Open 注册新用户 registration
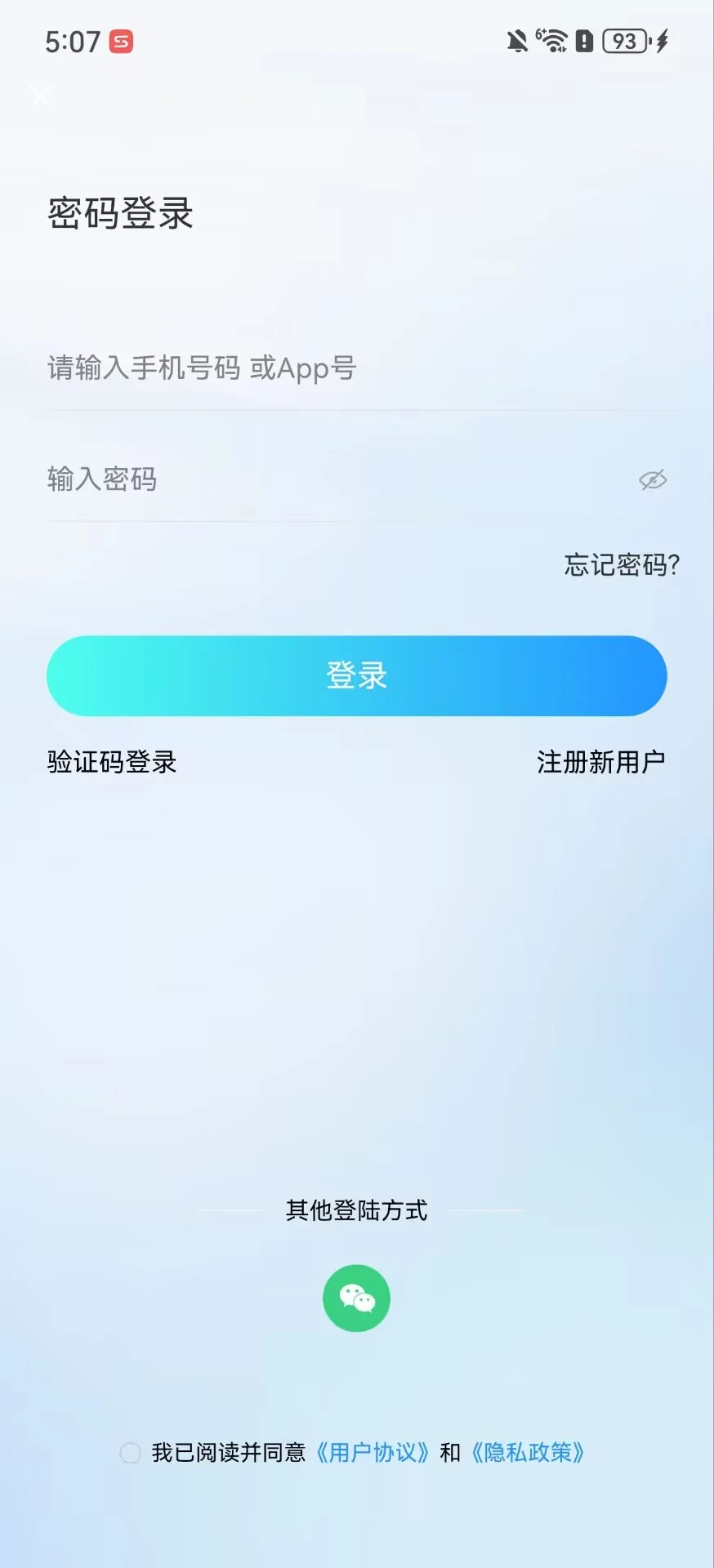The image size is (714, 1568). coord(602,762)
